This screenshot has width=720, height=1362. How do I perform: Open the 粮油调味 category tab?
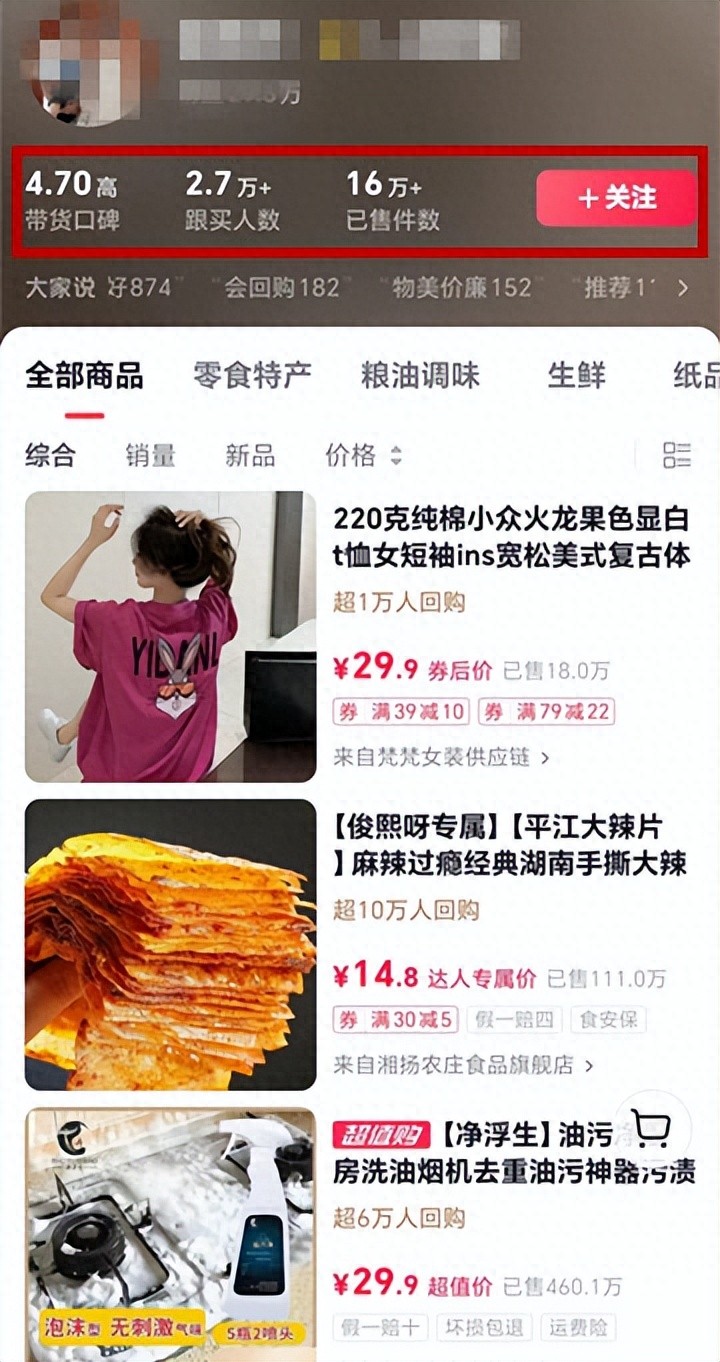(420, 375)
